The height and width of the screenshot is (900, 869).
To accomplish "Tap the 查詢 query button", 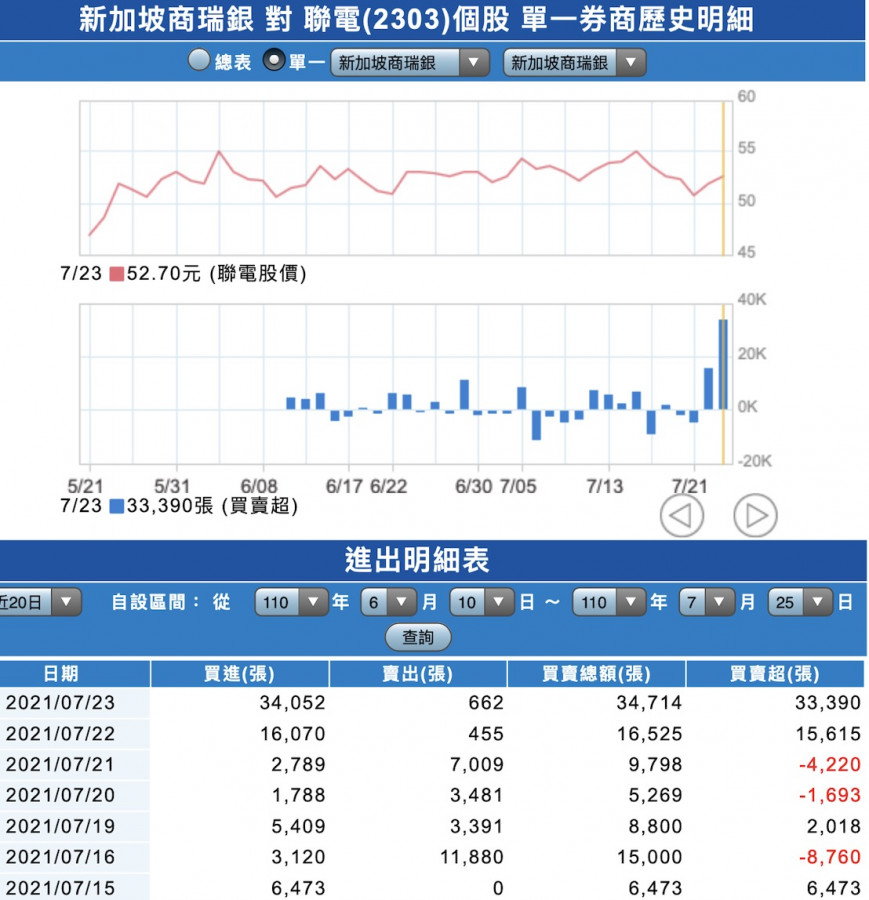I will pos(418,637).
